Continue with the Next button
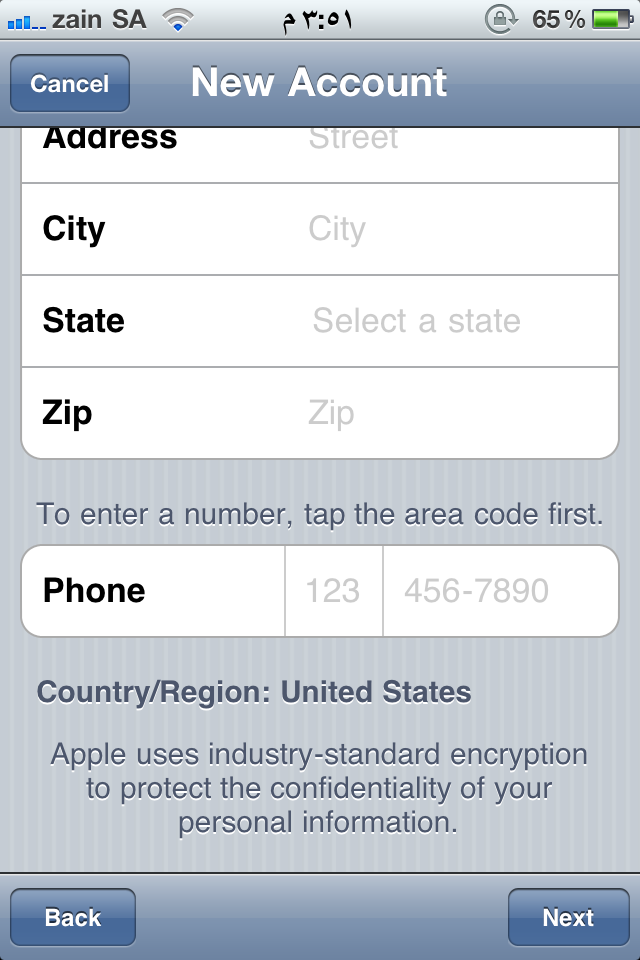The width and height of the screenshot is (640, 960). coord(568,917)
